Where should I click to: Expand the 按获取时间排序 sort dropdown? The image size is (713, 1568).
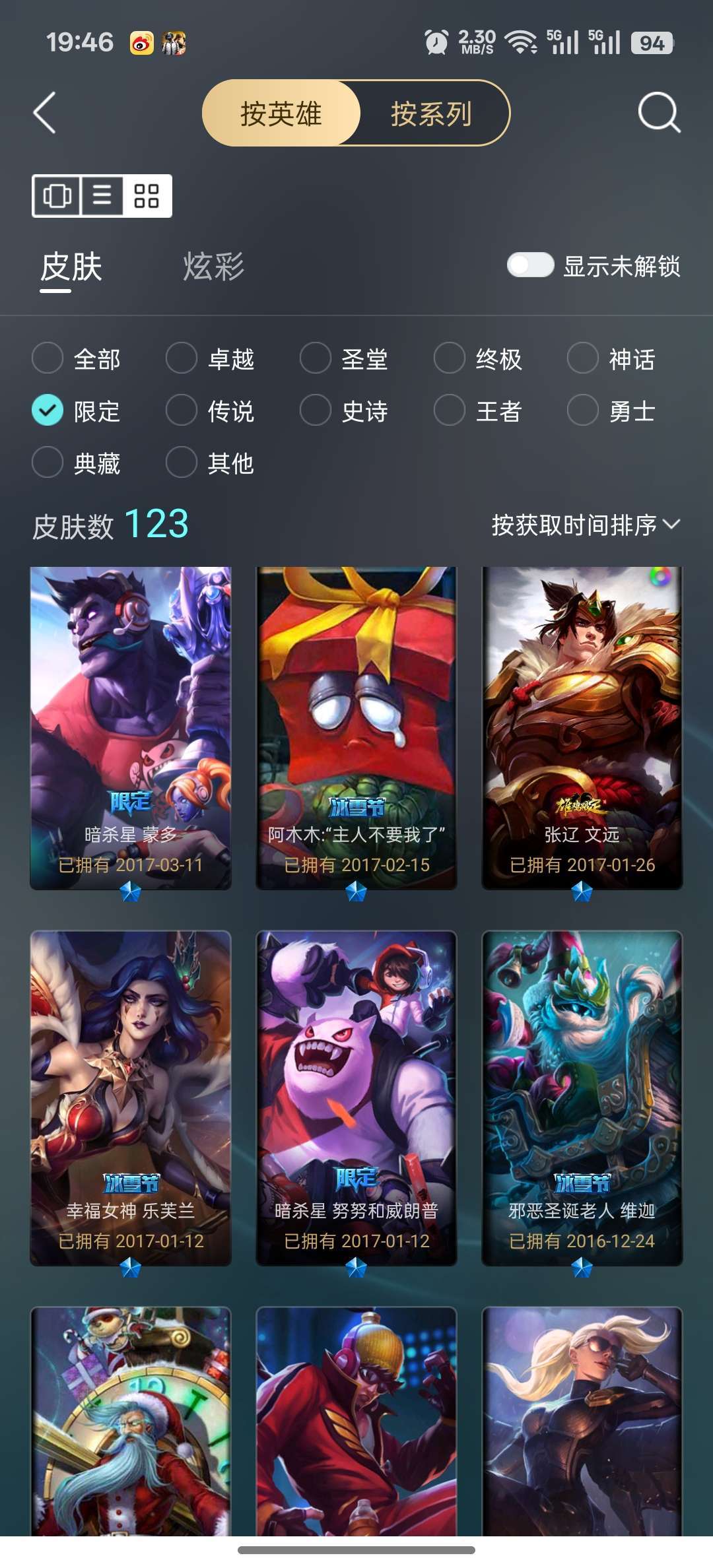point(586,525)
